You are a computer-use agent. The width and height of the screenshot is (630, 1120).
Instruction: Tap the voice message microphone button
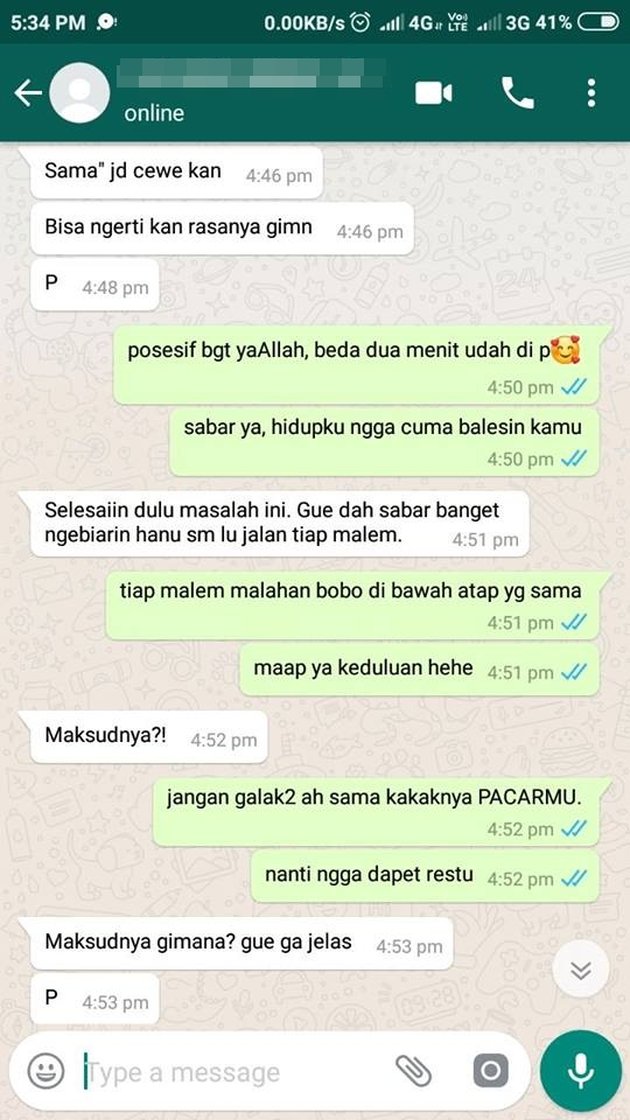[x=581, y=1072]
